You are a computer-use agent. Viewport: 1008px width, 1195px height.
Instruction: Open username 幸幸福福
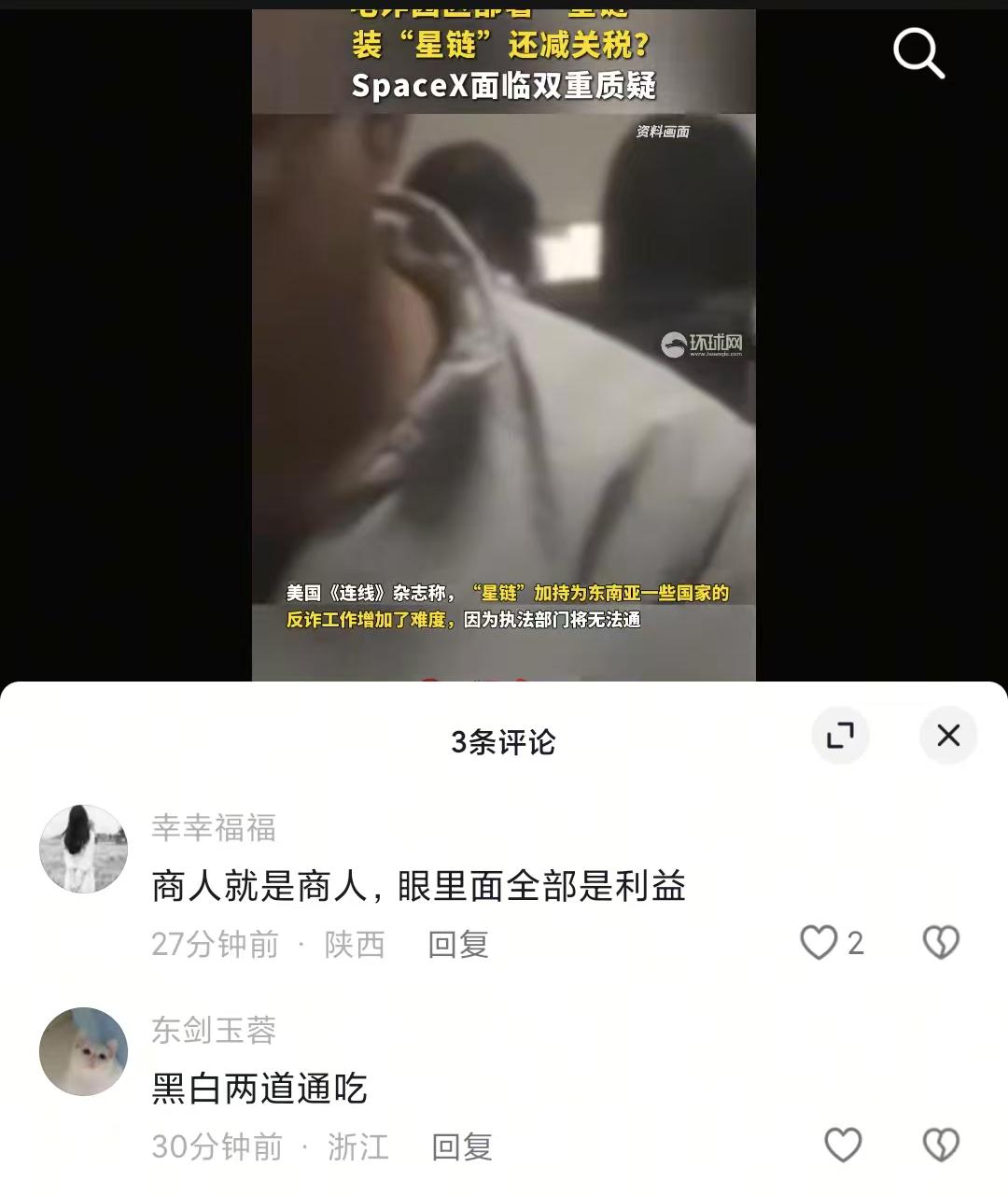[x=214, y=828]
